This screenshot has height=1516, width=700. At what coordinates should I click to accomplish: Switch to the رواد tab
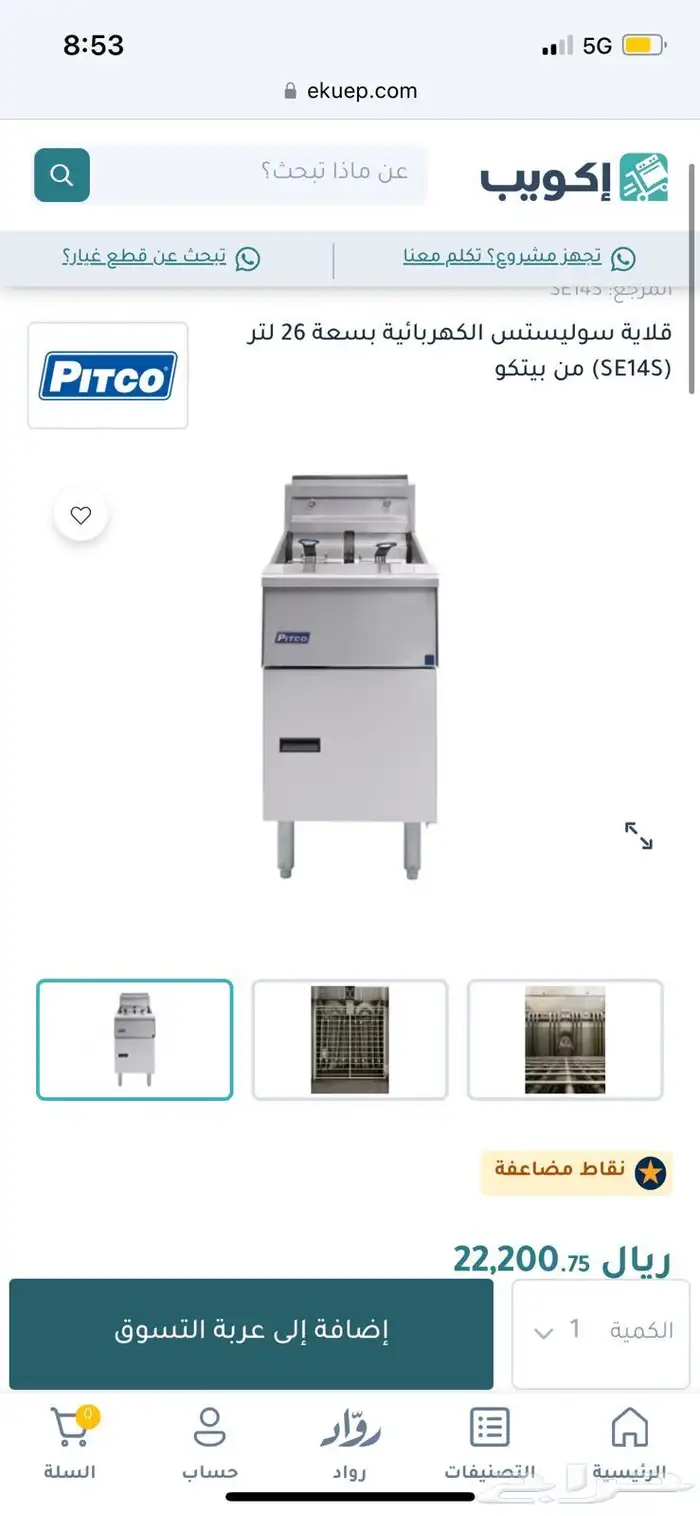tap(350, 1443)
